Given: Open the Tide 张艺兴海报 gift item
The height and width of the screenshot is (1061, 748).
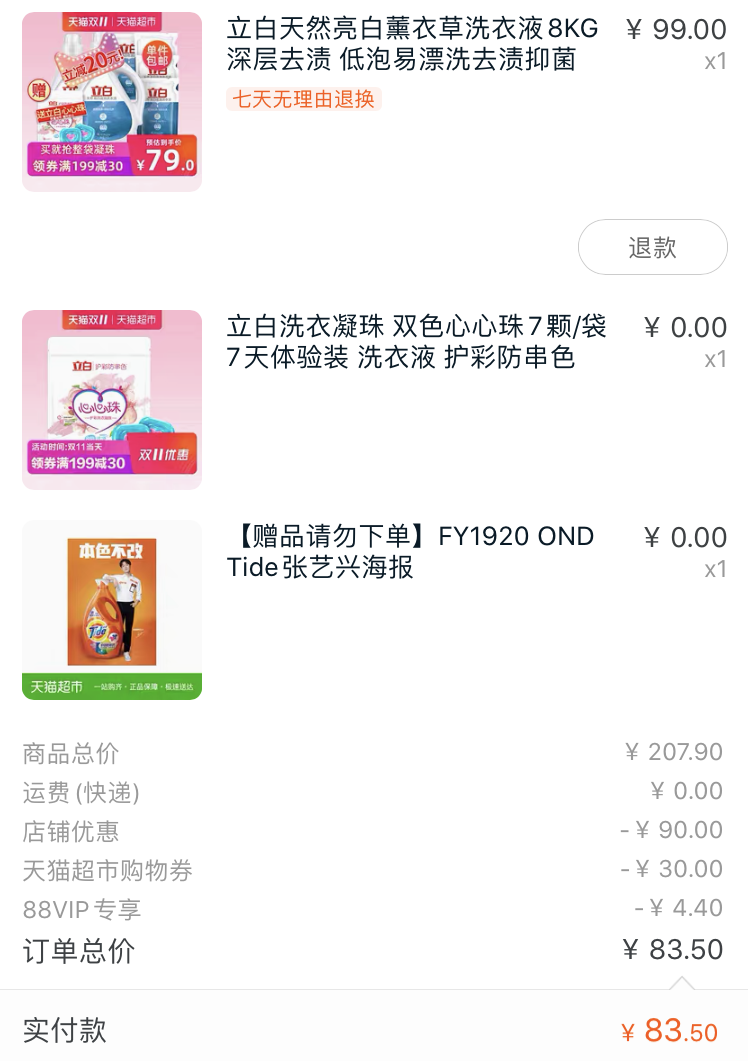Looking at the screenshot, I should click(410, 552).
